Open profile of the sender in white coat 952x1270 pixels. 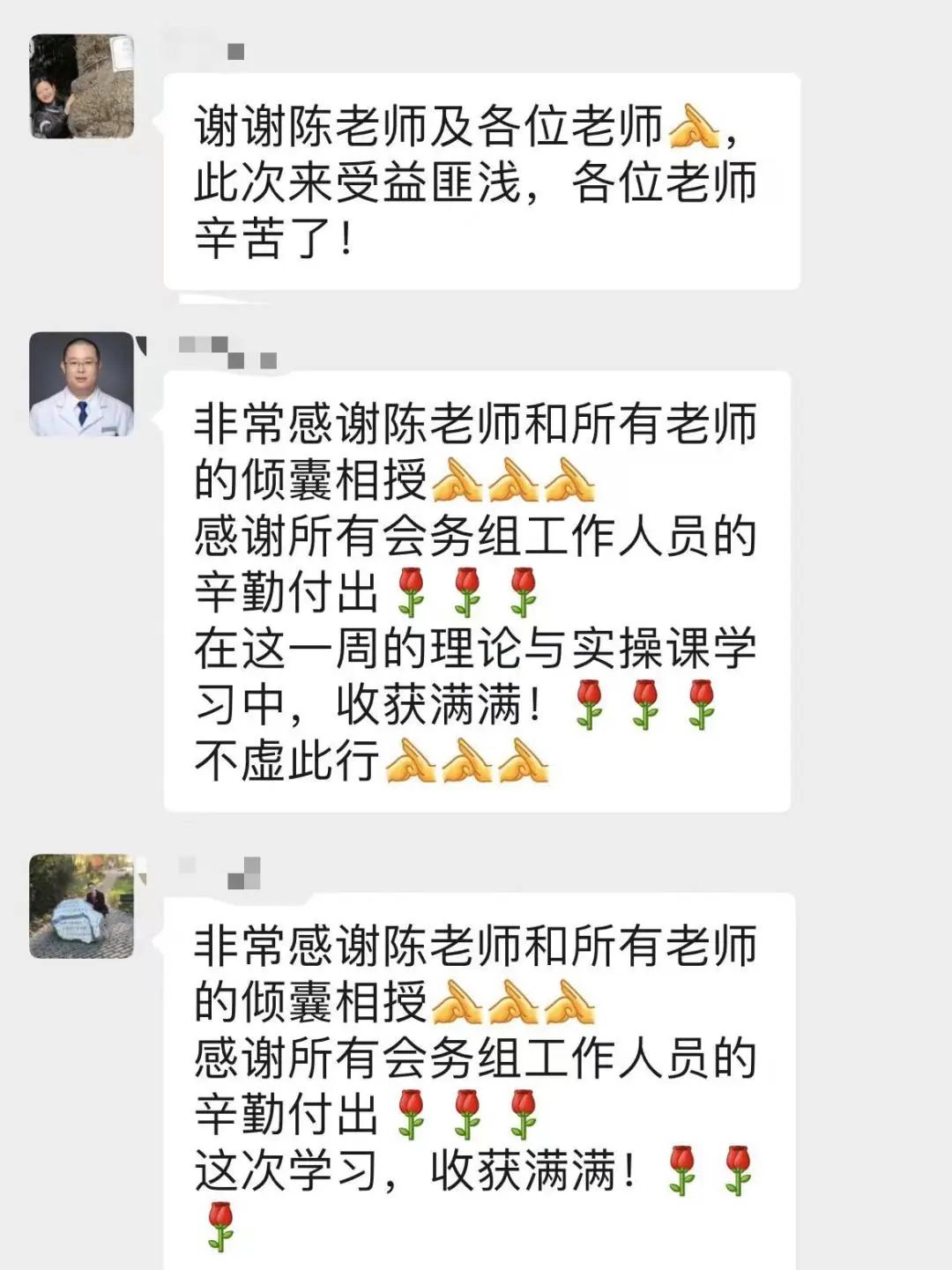click(82, 384)
